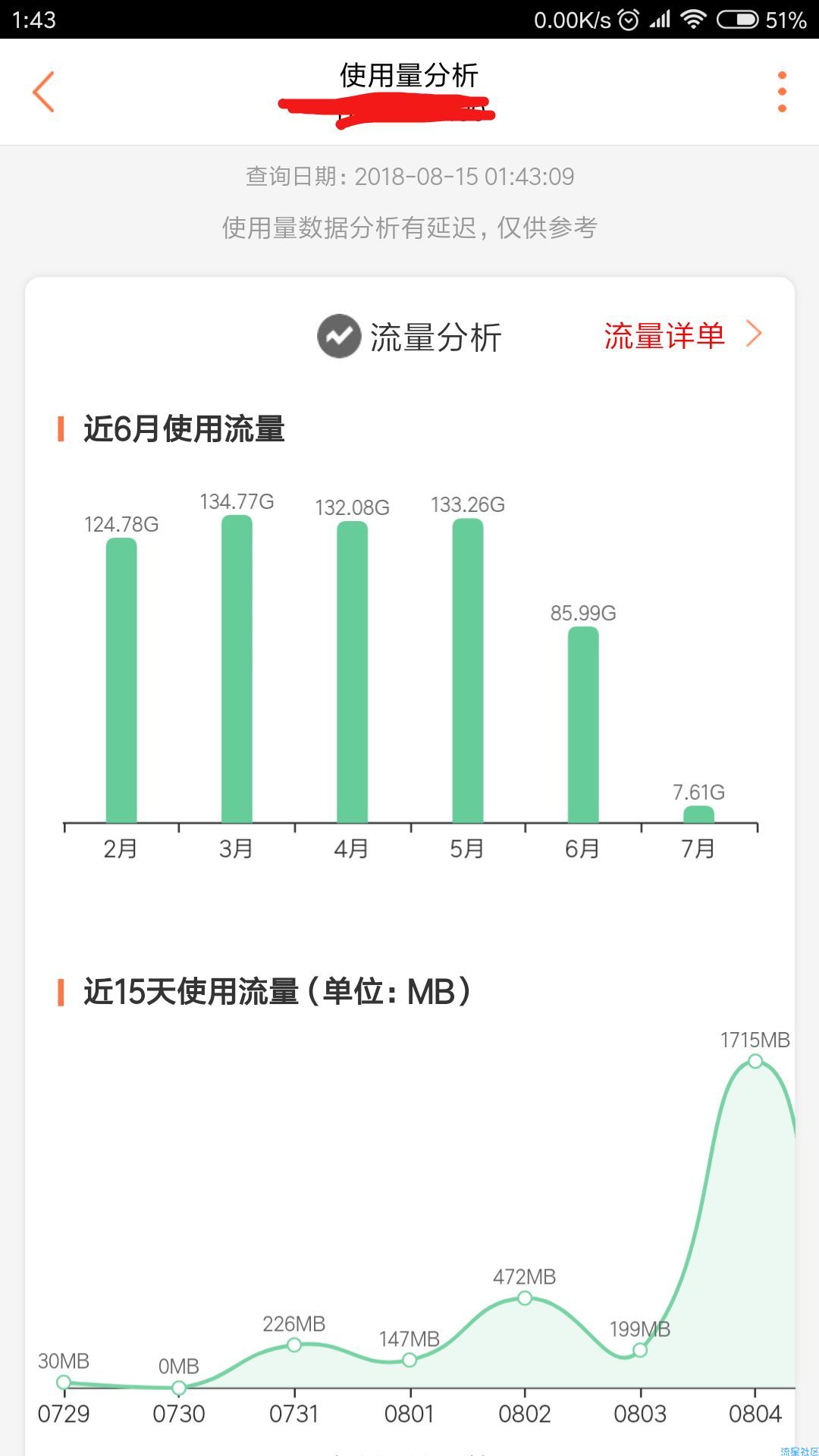Open the three-dot overflow menu
Image resolution: width=819 pixels, height=1456 pixels.
pos(782,92)
